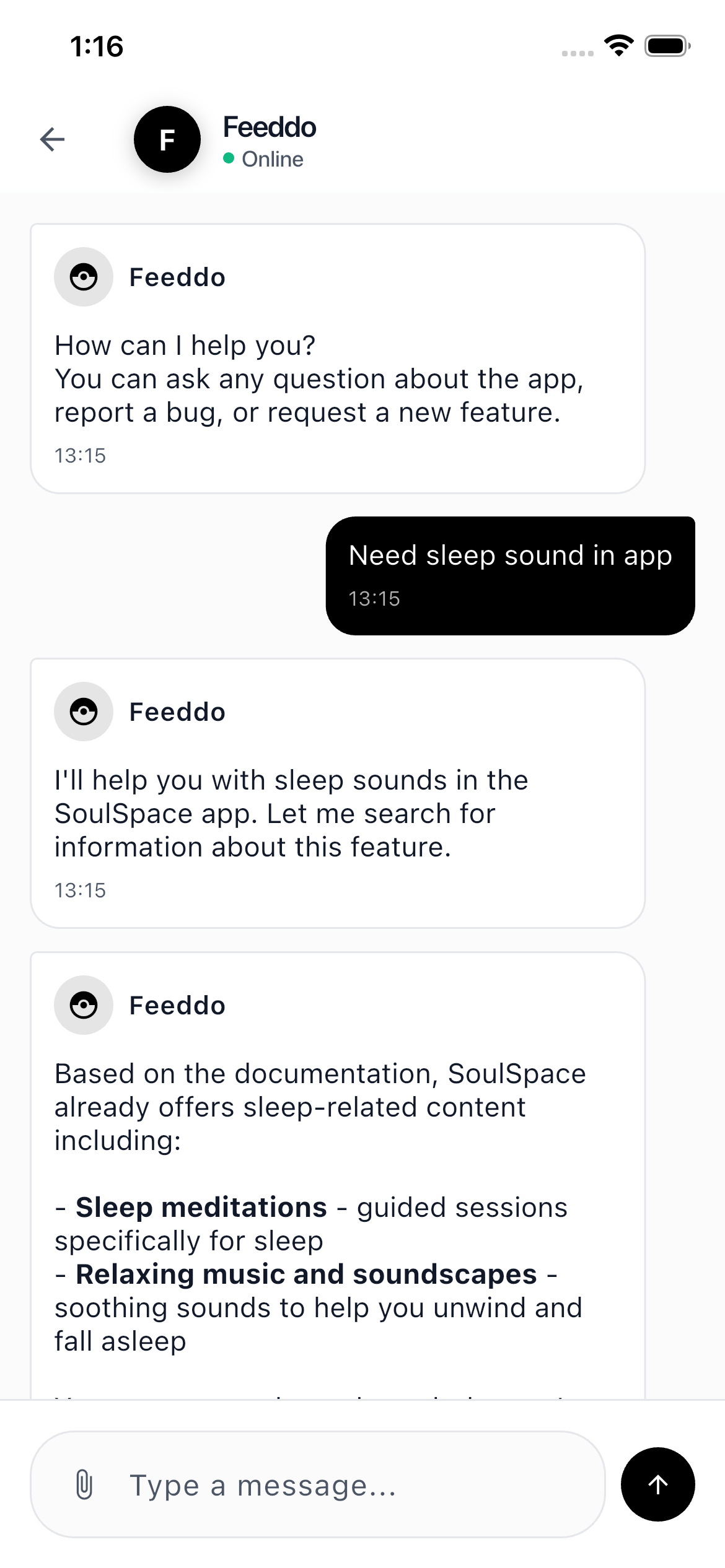The width and height of the screenshot is (725, 1568).
Task: Tap the Feeddo bot avatar on second reply
Action: click(x=84, y=712)
